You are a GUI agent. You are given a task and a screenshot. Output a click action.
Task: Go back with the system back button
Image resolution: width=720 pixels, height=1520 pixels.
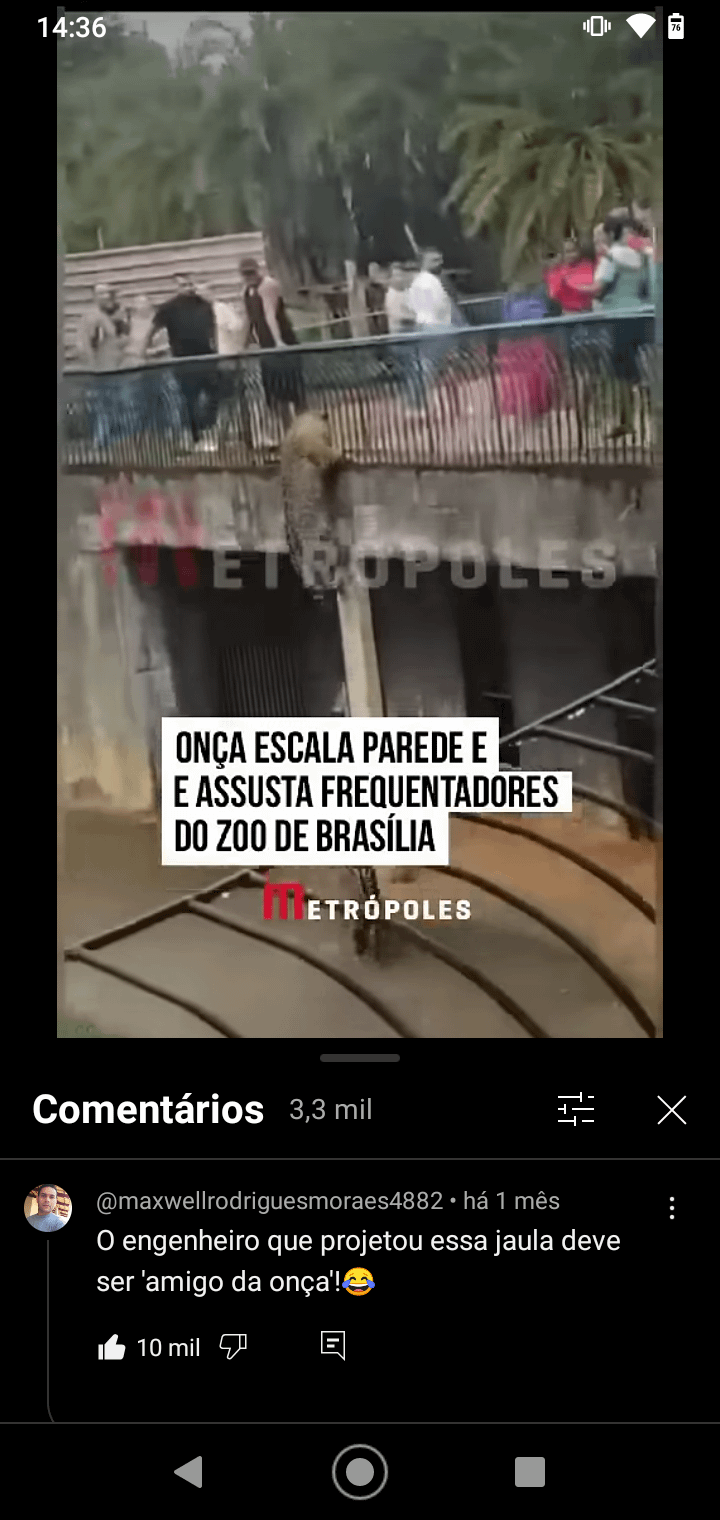click(x=188, y=1472)
